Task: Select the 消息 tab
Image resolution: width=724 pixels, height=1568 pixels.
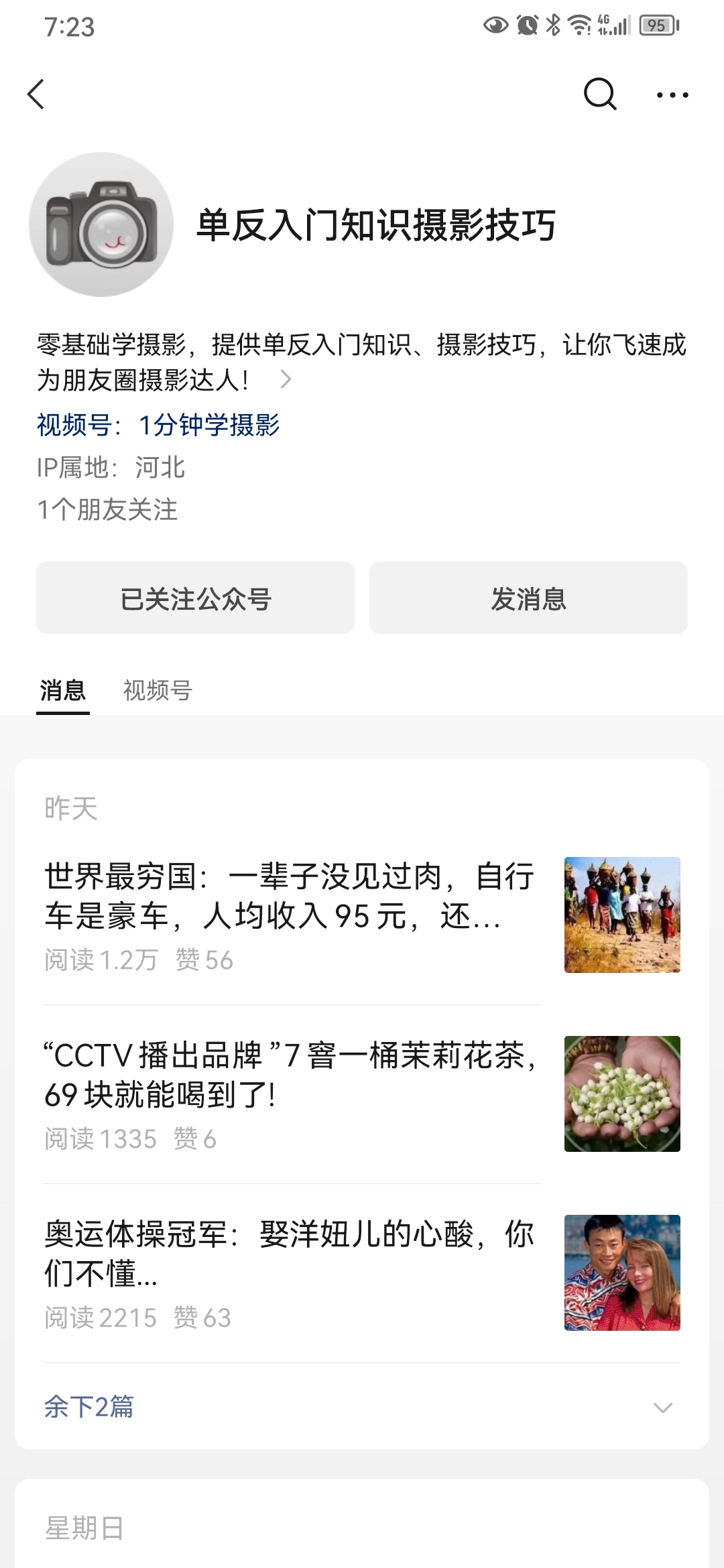Action: [63, 690]
